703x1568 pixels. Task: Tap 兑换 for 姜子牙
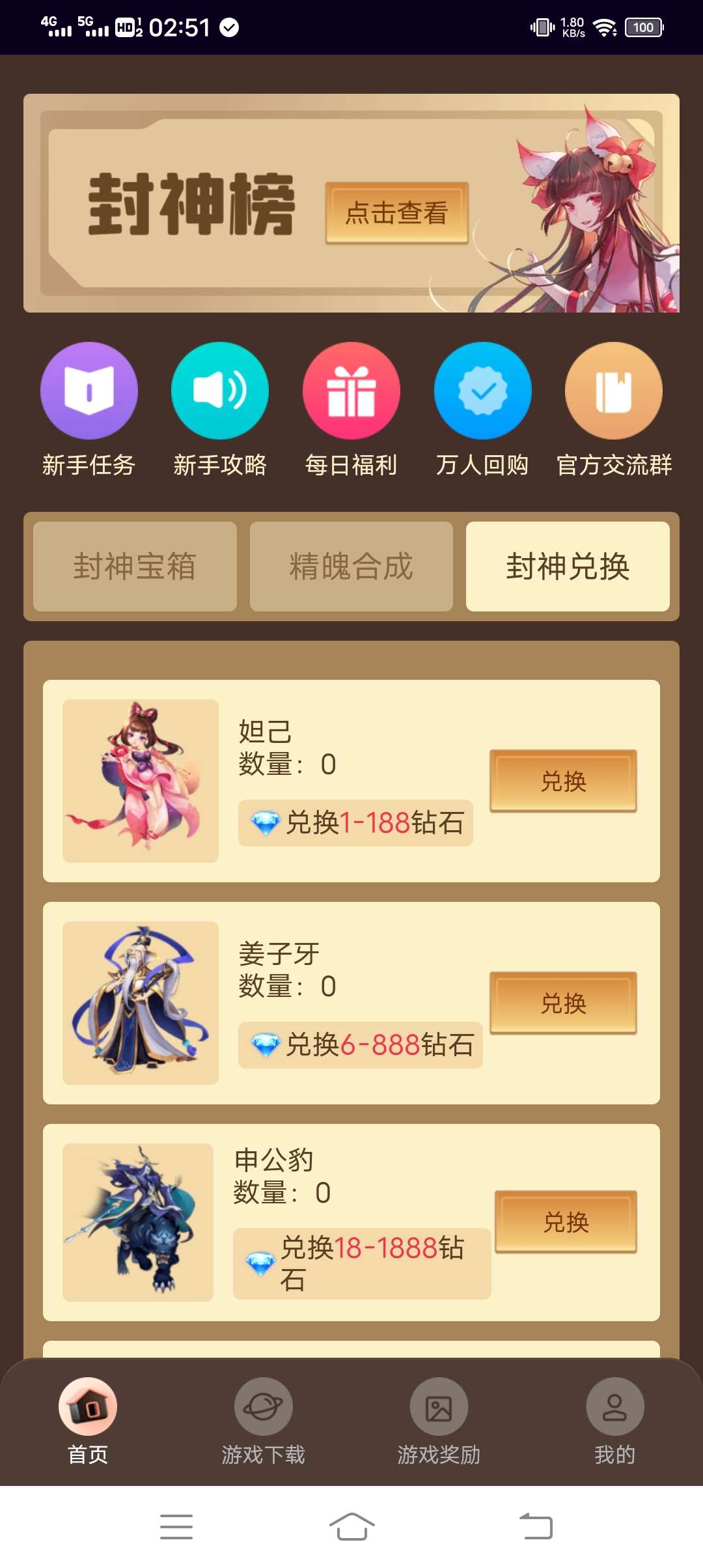(563, 1003)
